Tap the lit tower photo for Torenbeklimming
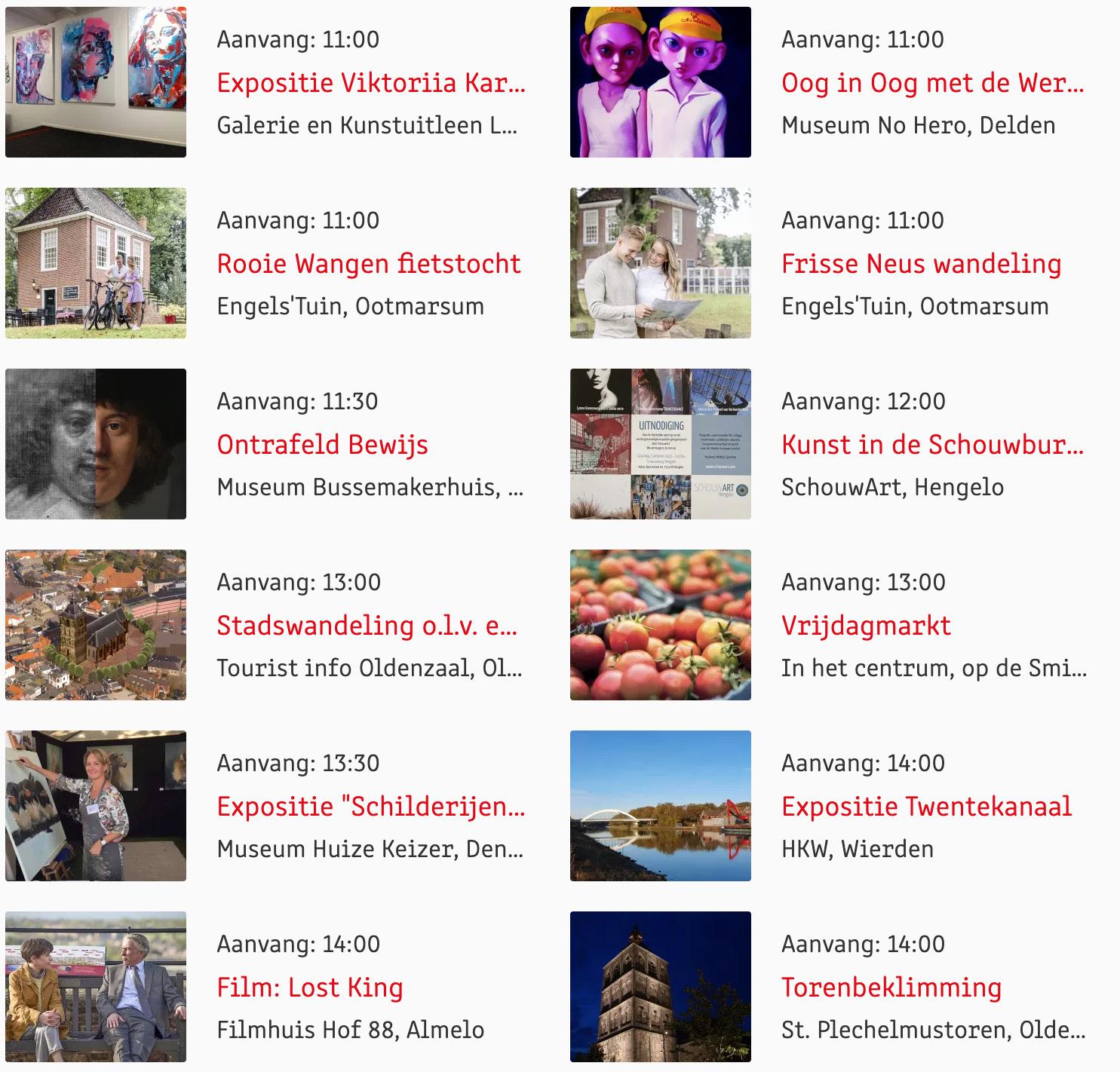 [660, 987]
